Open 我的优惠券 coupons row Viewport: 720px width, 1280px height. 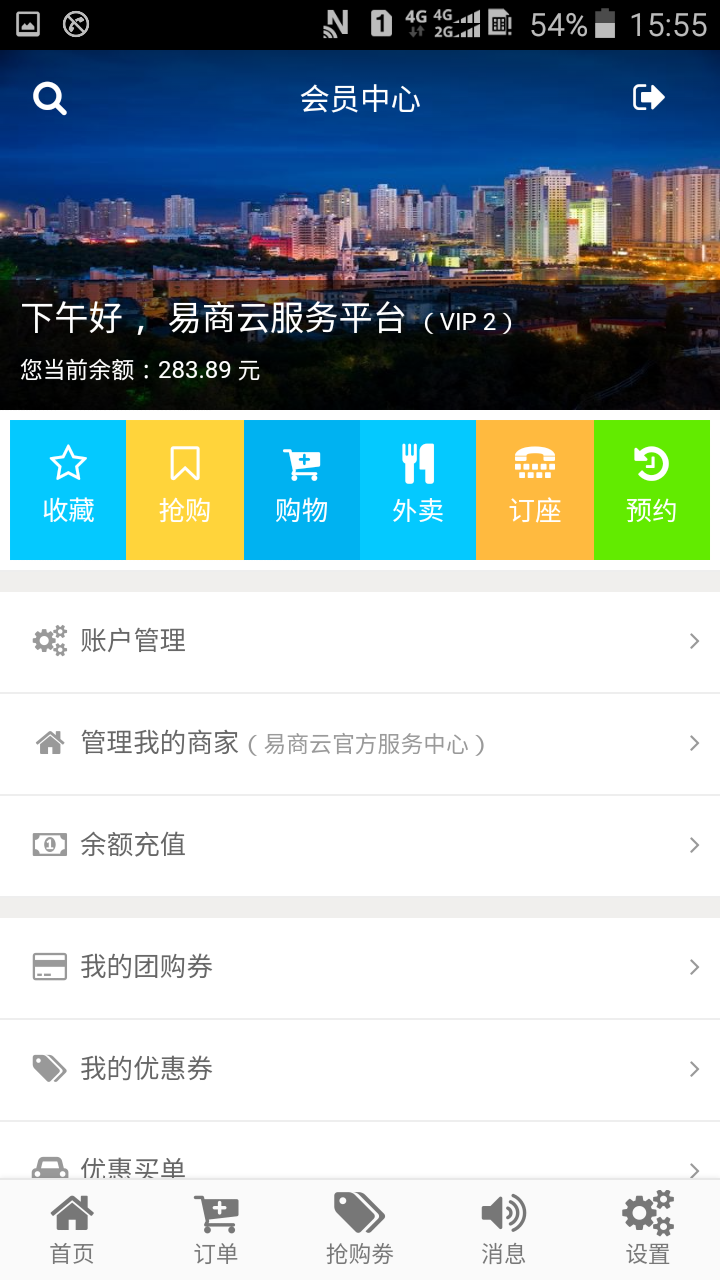(x=360, y=1069)
